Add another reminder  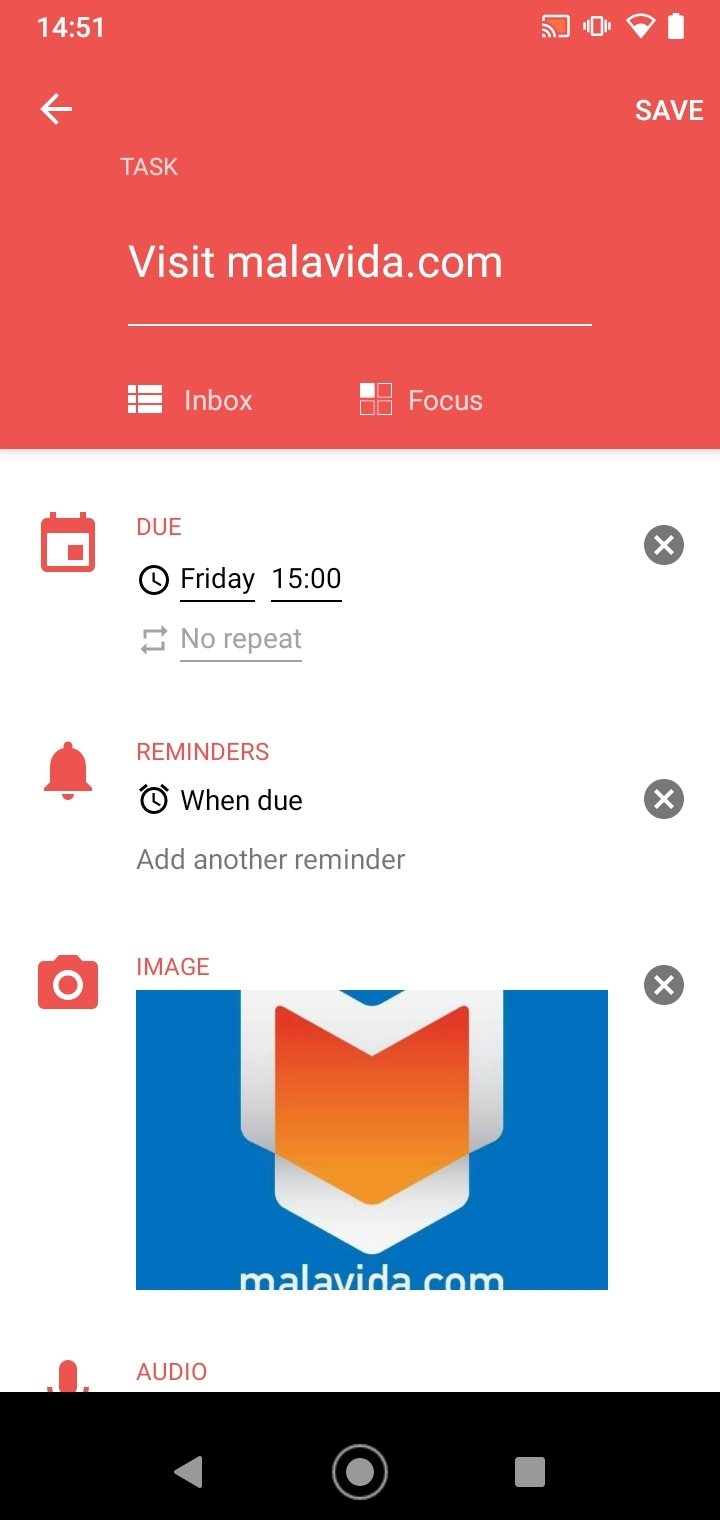click(x=271, y=859)
